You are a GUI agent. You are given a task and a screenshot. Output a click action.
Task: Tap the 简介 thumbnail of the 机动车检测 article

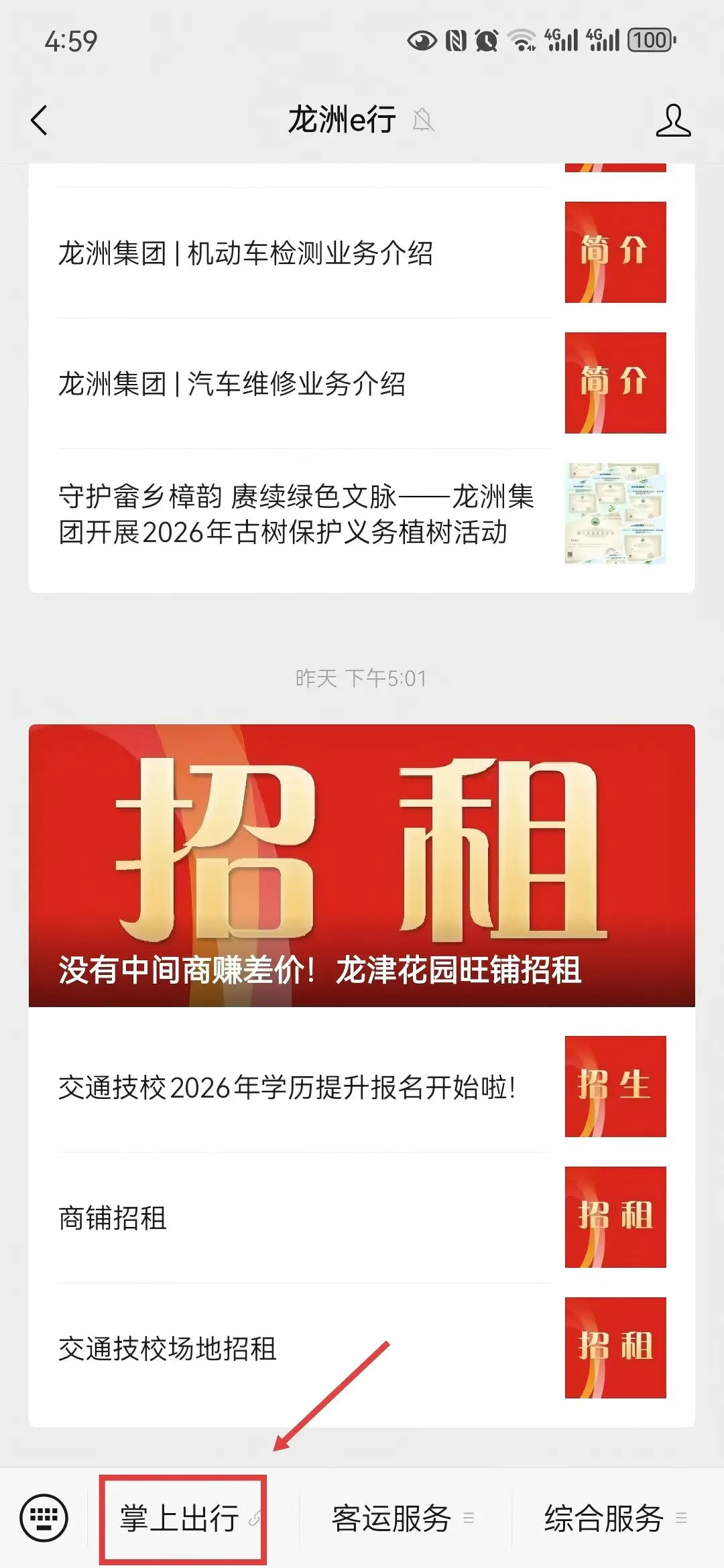tap(614, 250)
